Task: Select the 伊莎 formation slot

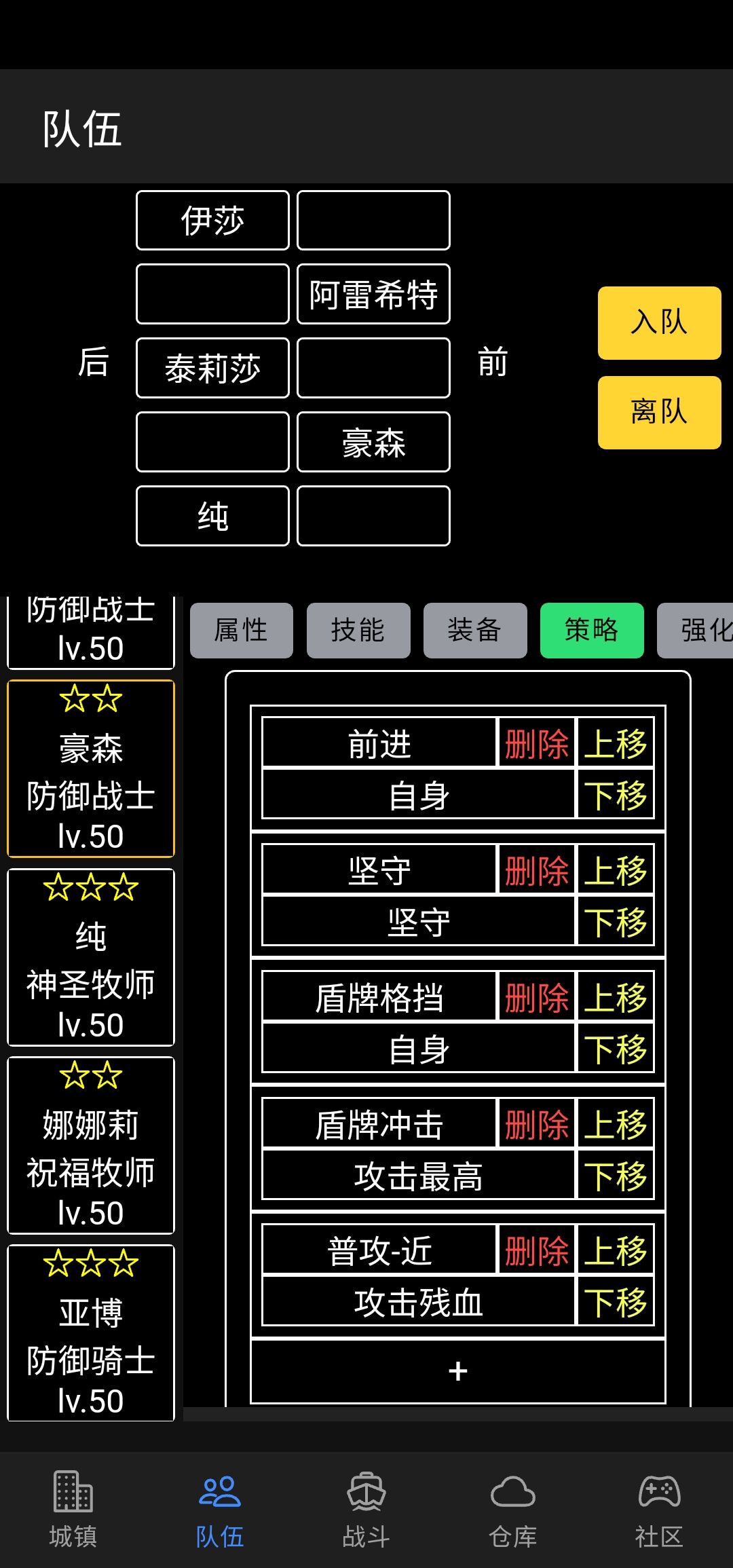Action: (212, 221)
